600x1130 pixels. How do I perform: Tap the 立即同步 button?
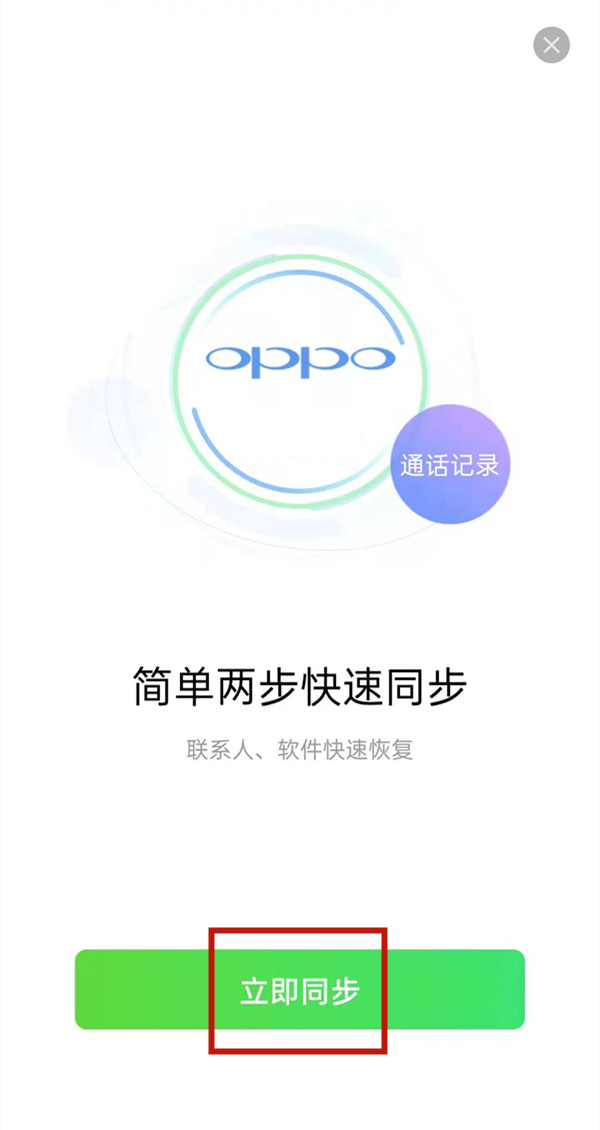point(299,989)
